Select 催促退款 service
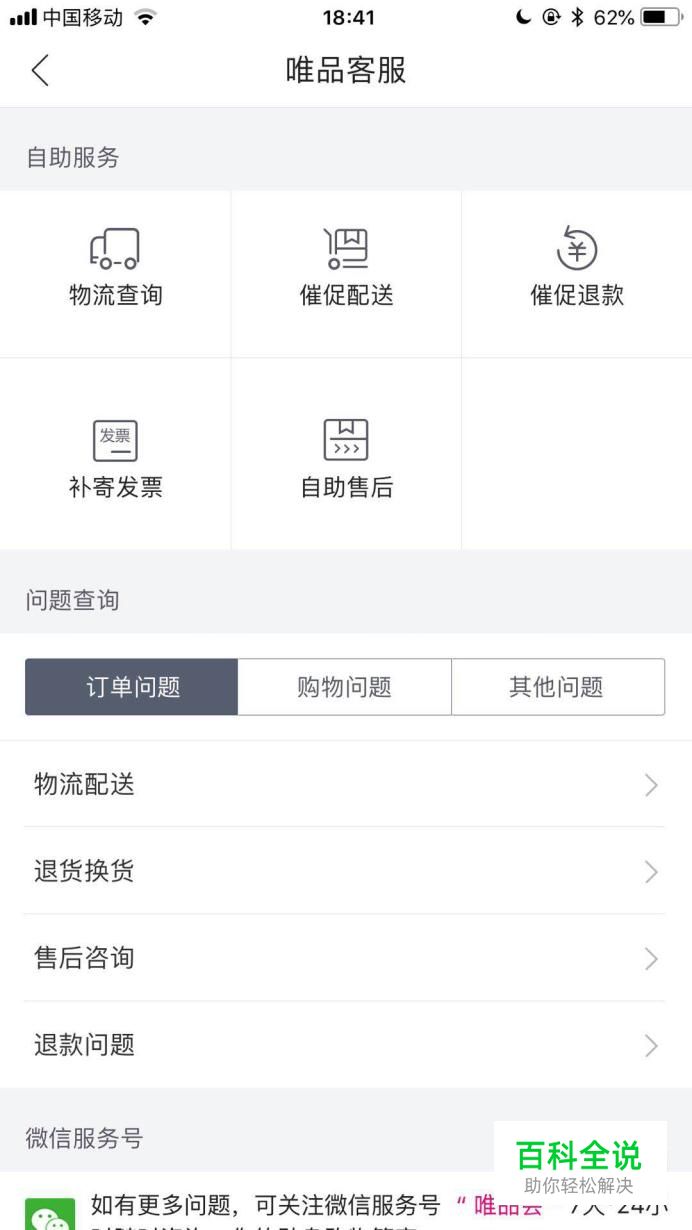This screenshot has width=692, height=1230. [x=577, y=273]
